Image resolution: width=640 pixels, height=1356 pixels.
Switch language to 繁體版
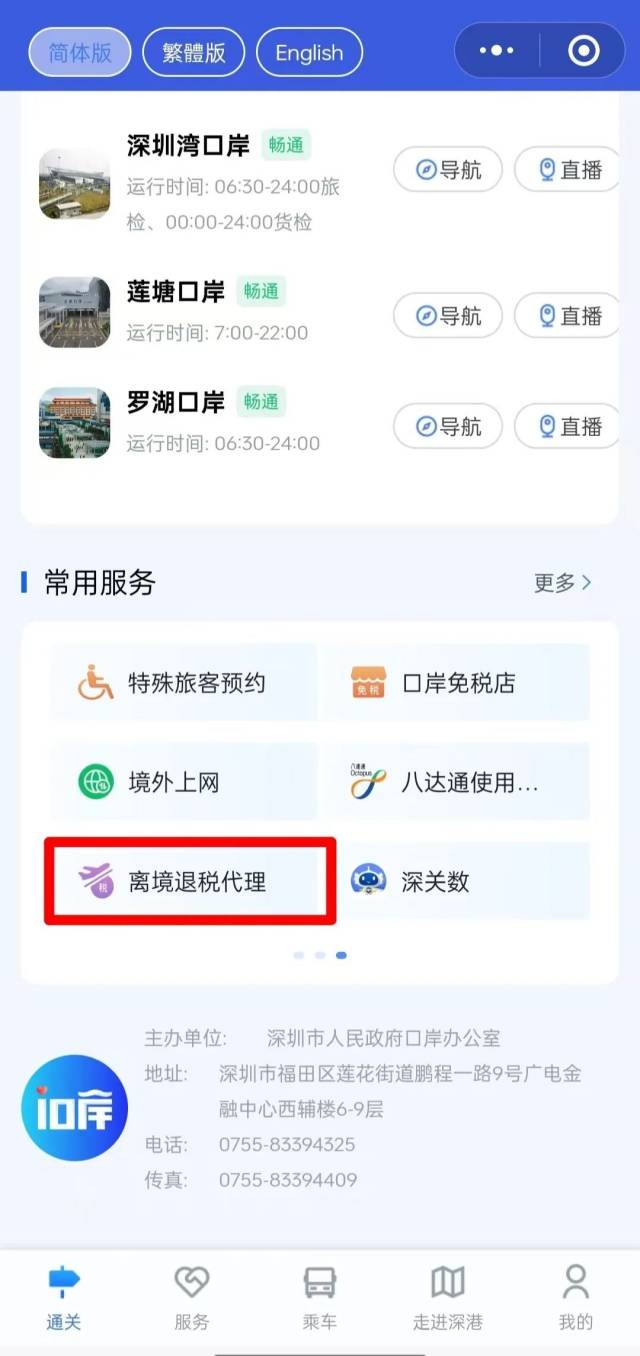[195, 53]
